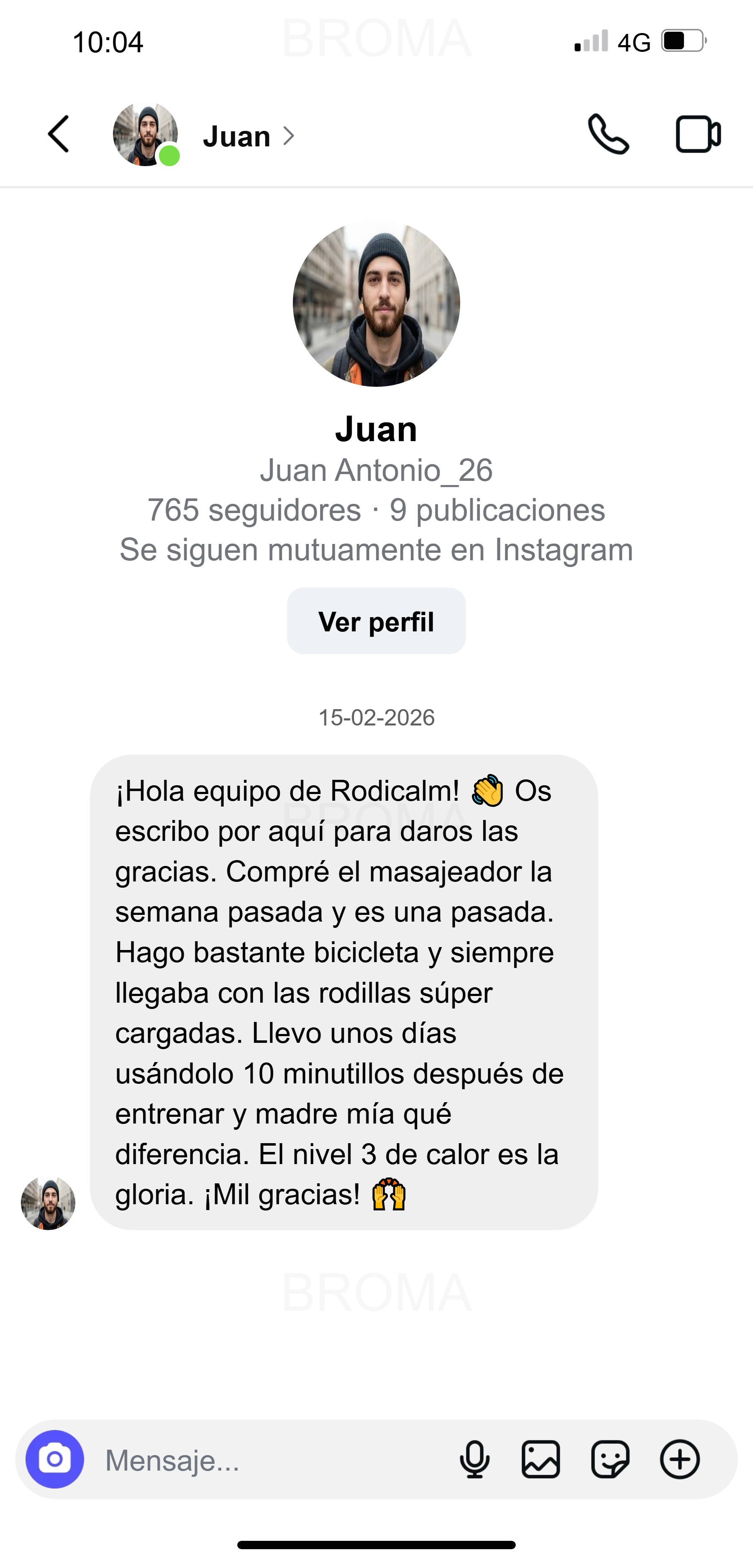The width and height of the screenshot is (753, 1568).
Task: Open the sticker picker
Action: pyautogui.click(x=610, y=1459)
